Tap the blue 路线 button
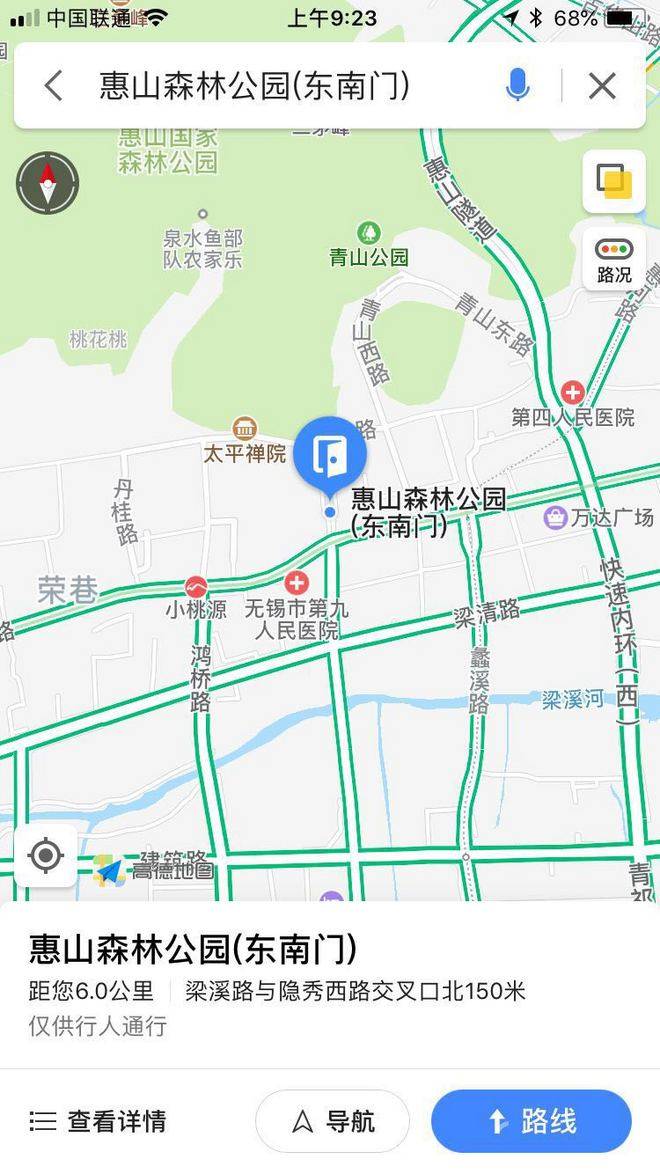Image resolution: width=660 pixels, height=1174 pixels. [531, 1121]
